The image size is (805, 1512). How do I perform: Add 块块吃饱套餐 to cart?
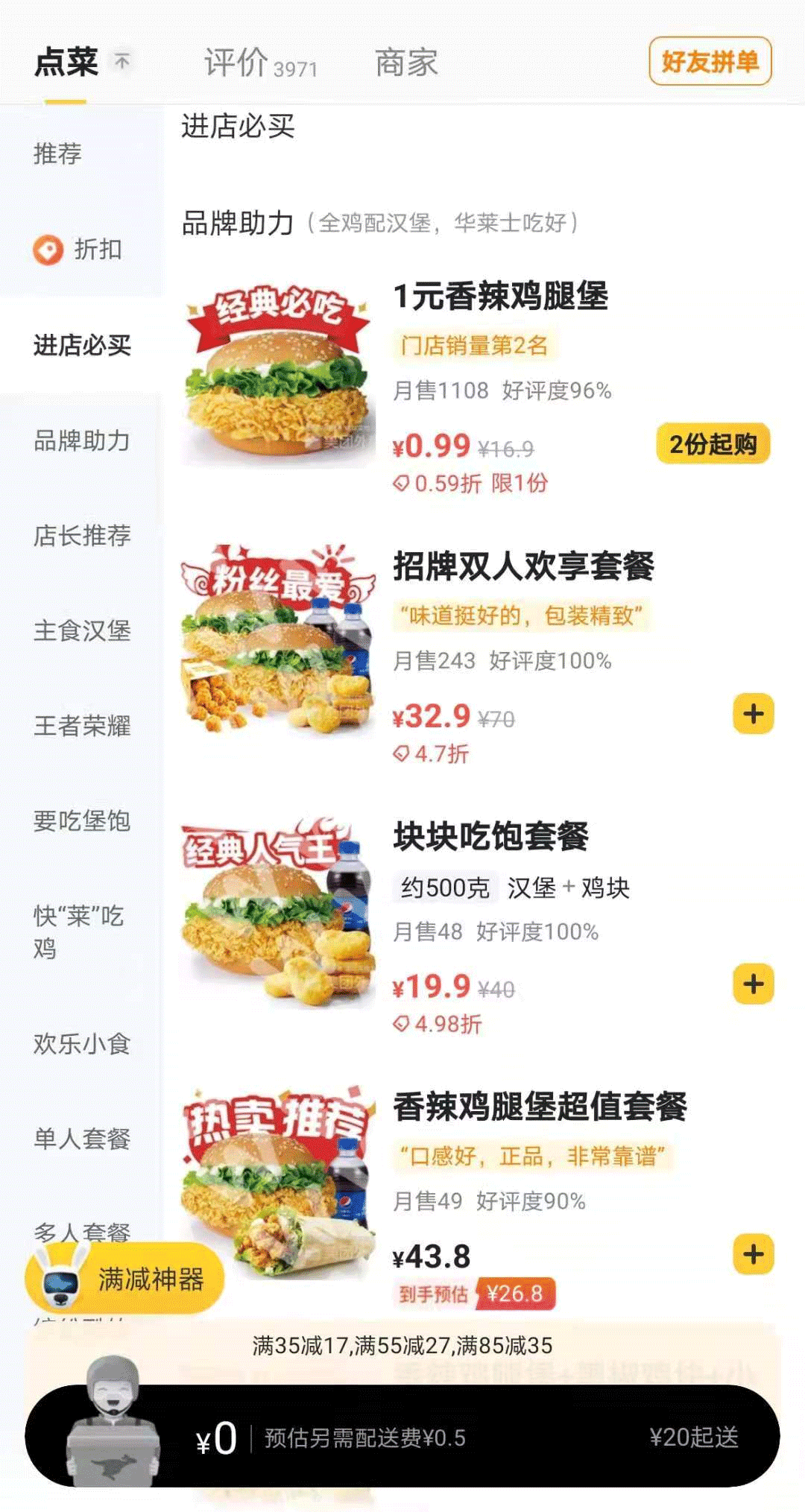[754, 984]
